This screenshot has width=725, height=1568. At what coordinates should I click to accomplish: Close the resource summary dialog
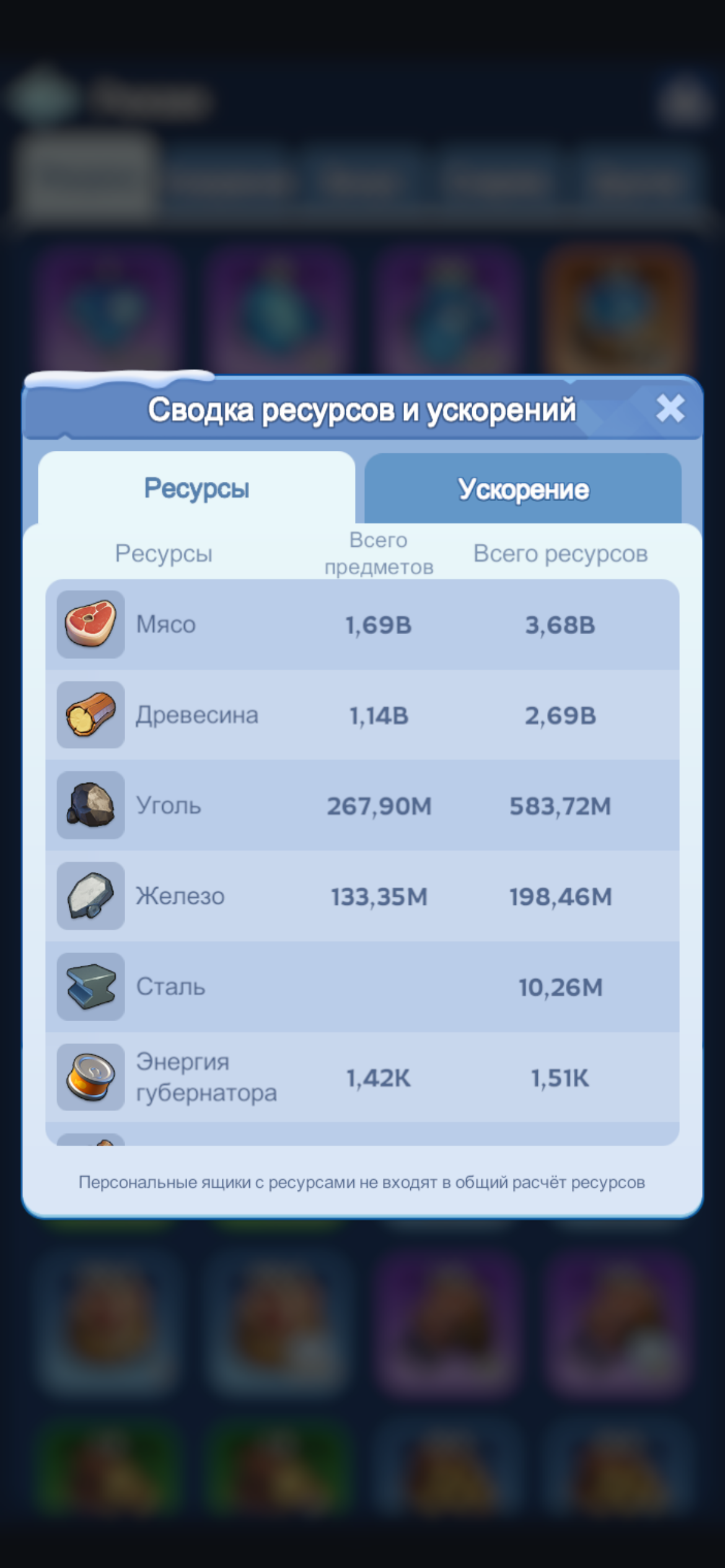coord(670,409)
